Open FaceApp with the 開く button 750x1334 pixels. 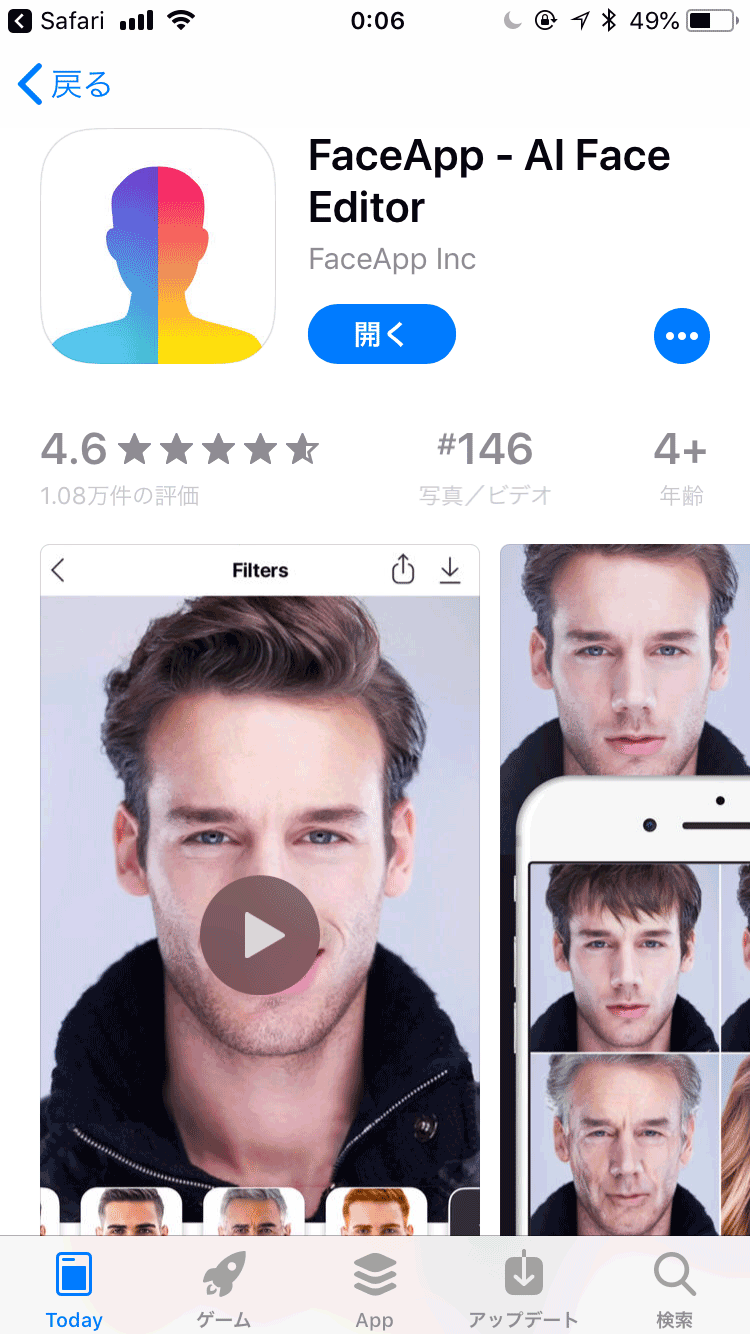pos(381,334)
